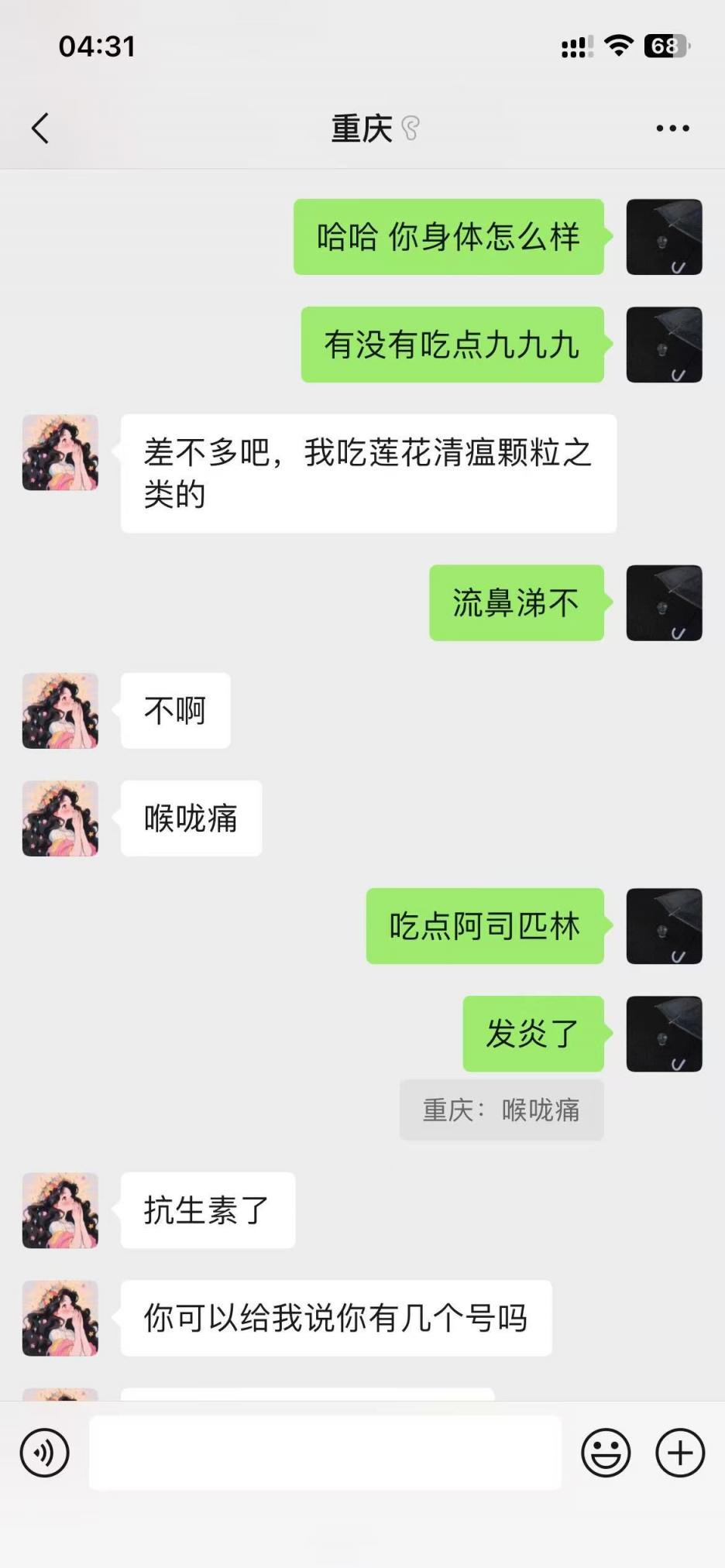Go back to the chat list
This screenshot has height=1568, width=725.
(40, 129)
